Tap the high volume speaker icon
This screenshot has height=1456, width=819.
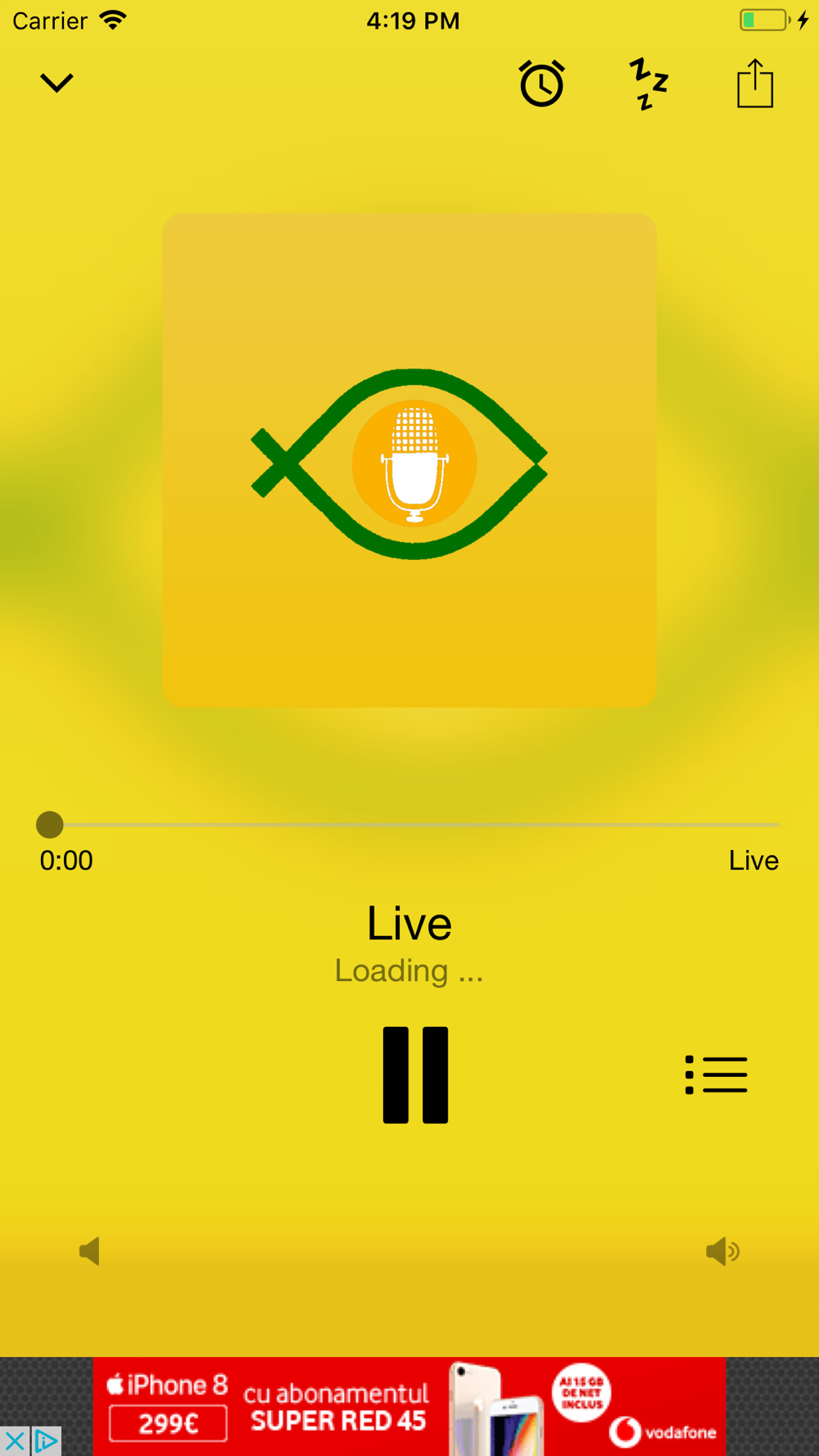[x=722, y=1251]
